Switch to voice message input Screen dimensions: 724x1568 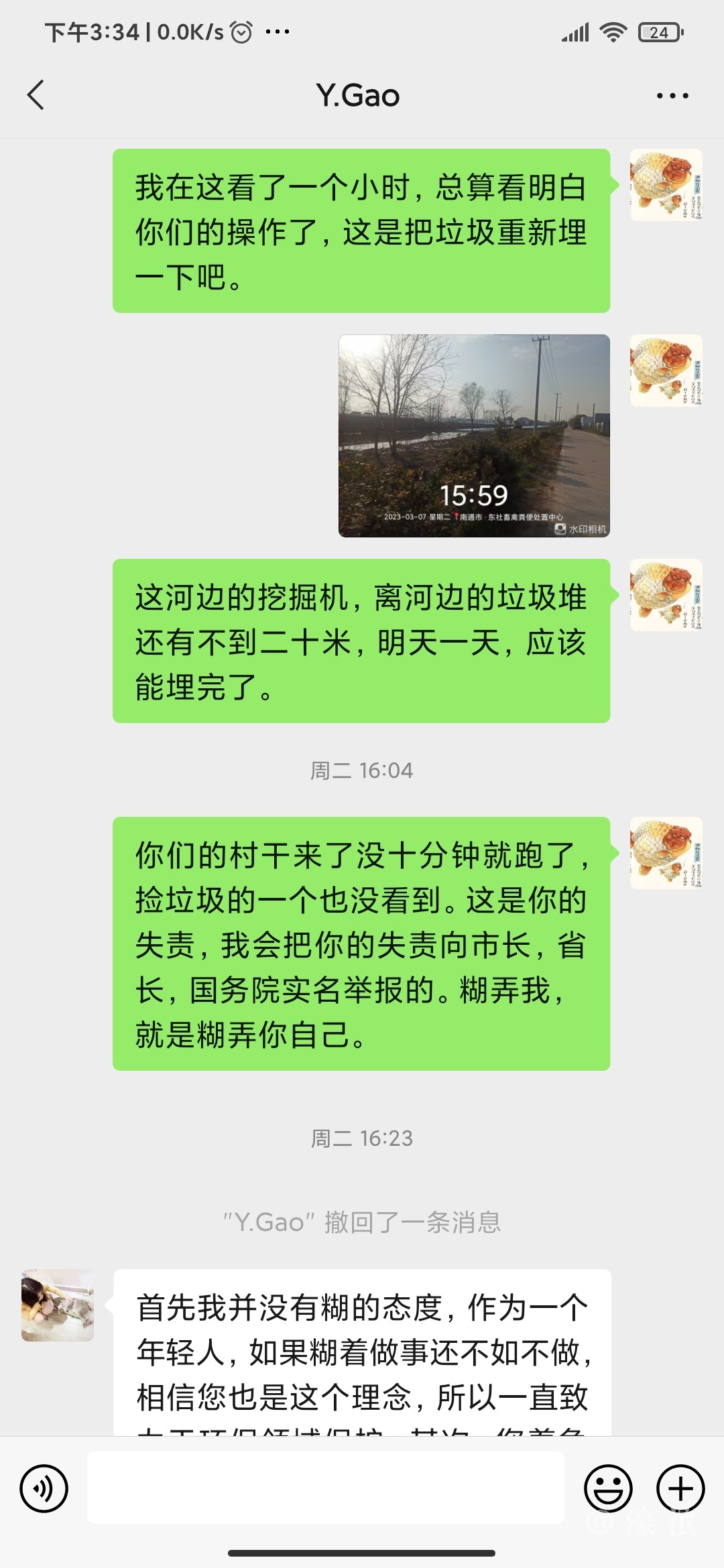click(x=44, y=1488)
